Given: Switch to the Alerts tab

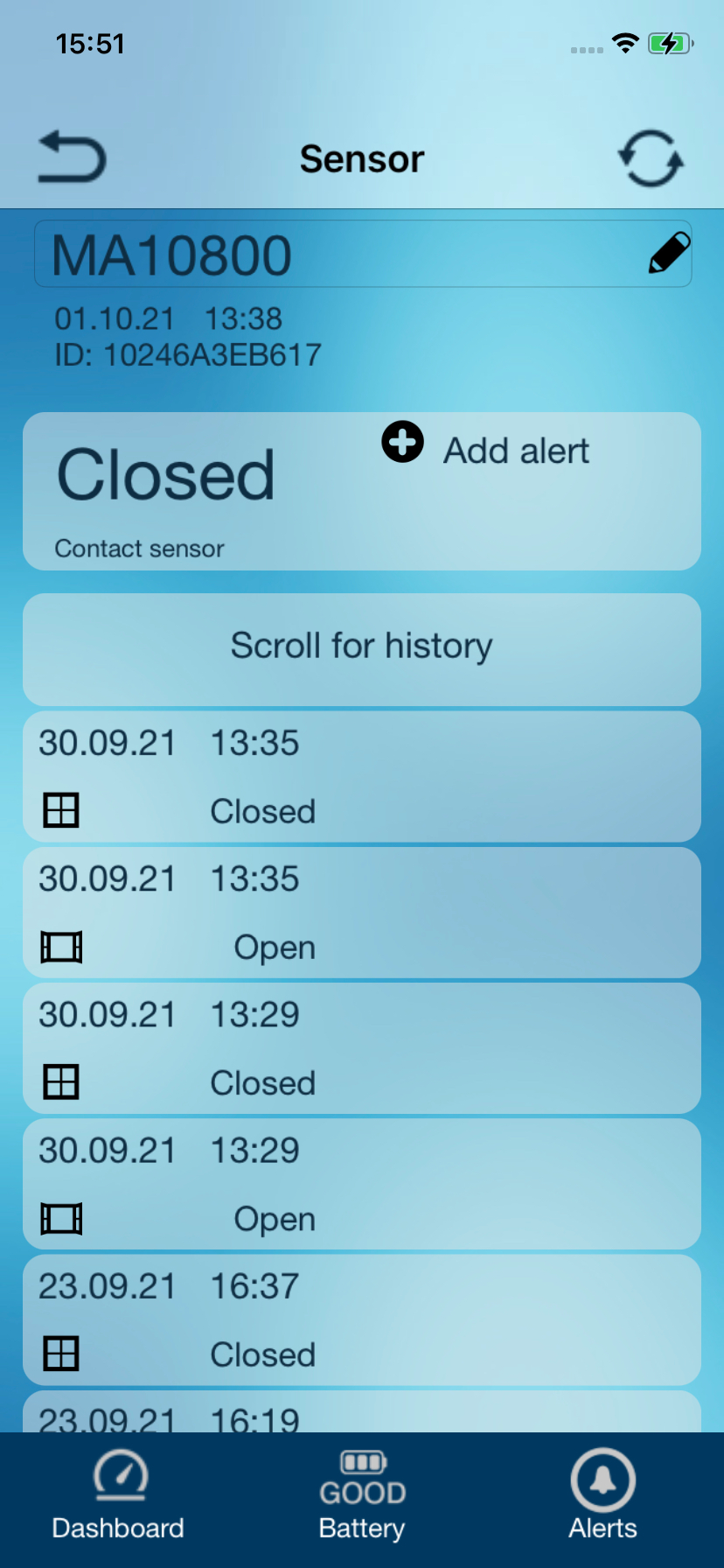Looking at the screenshot, I should click(602, 1496).
